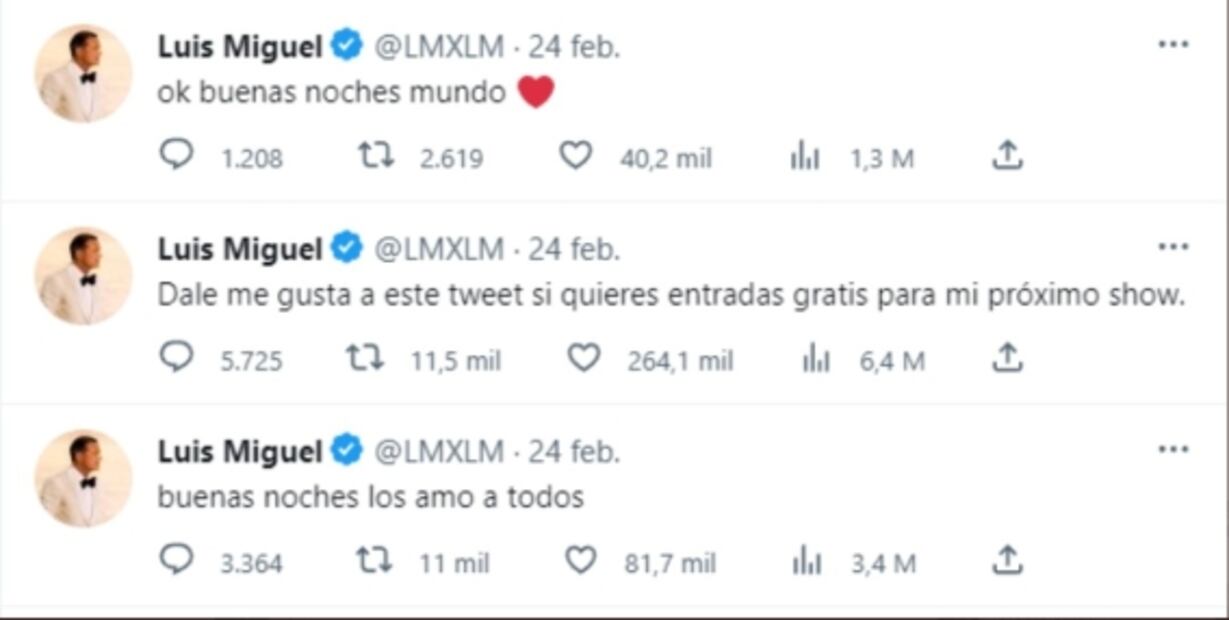Share the 'entradas gratis' tweet
The image size is (1229, 620).
[x=1007, y=357]
